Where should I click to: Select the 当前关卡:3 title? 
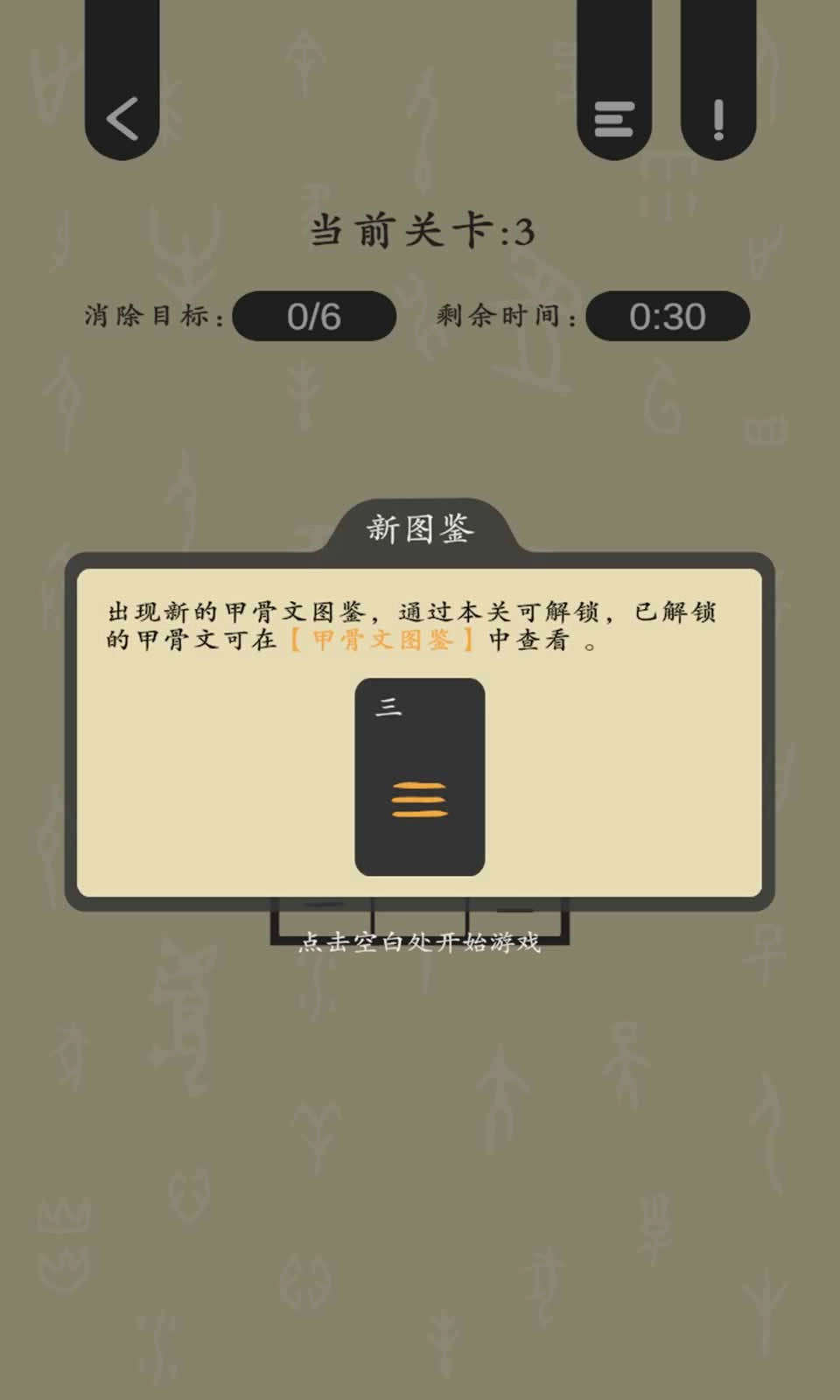coord(419,229)
